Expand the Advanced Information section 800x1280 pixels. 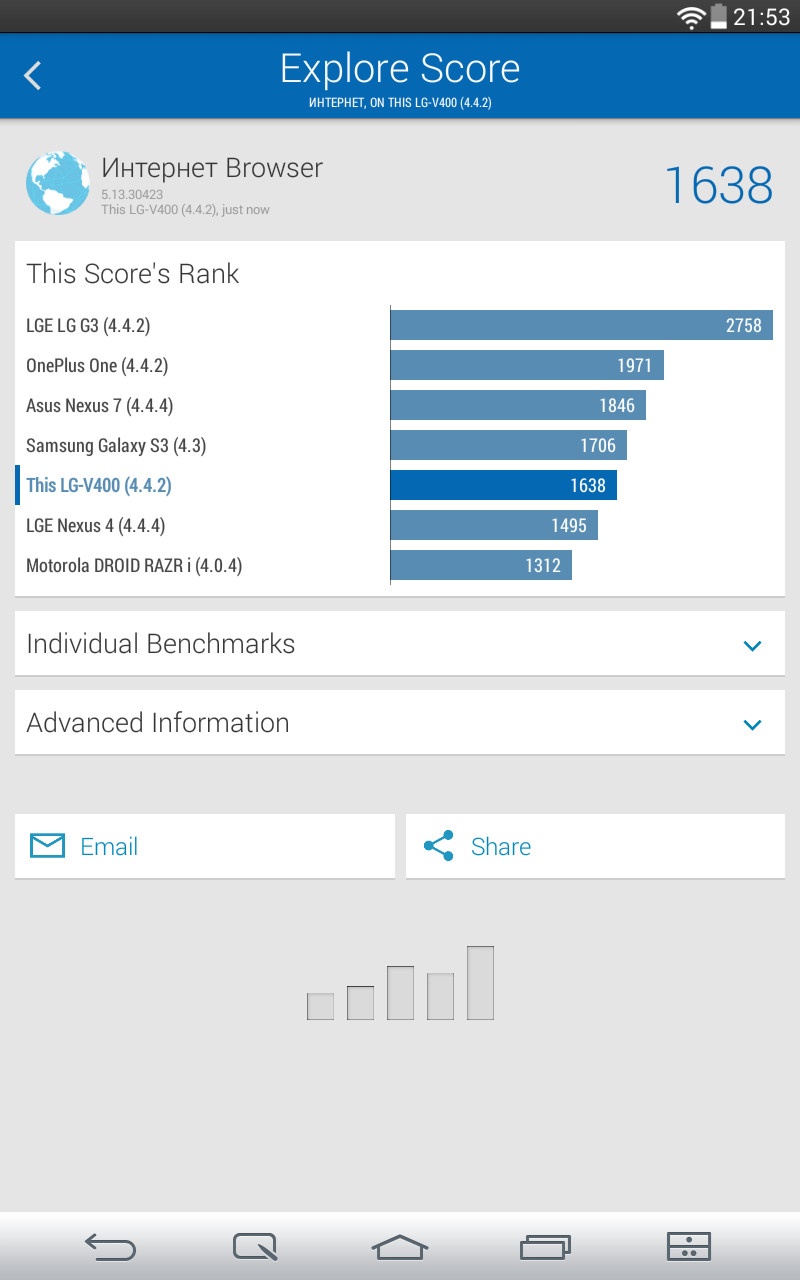(x=400, y=723)
